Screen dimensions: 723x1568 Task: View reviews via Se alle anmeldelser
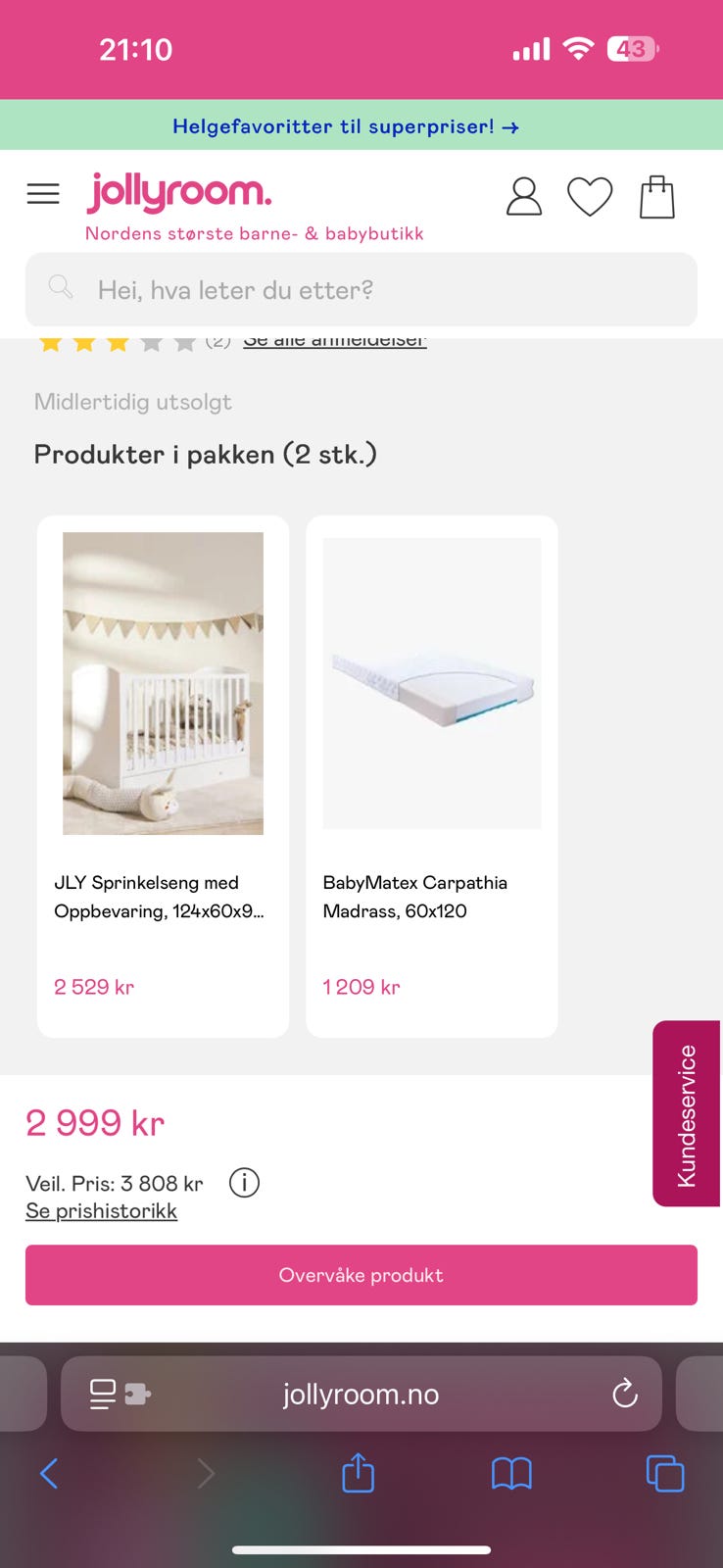pos(335,339)
